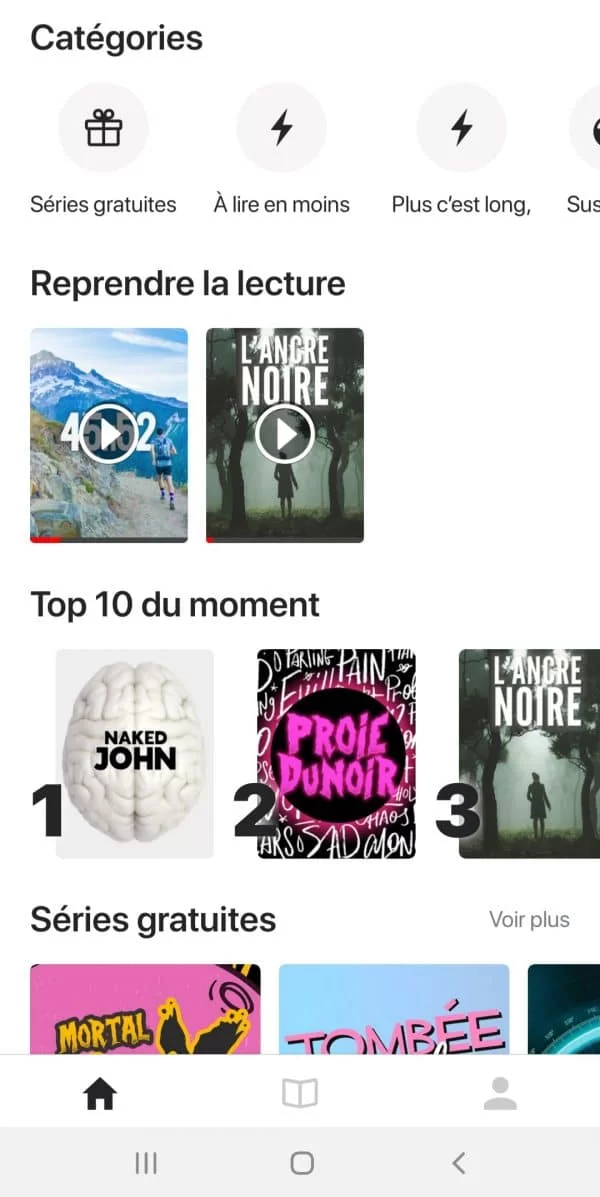The height and width of the screenshot is (1197, 600).
Task: Tap Voir plus for Séries gratuites
Action: tap(529, 919)
